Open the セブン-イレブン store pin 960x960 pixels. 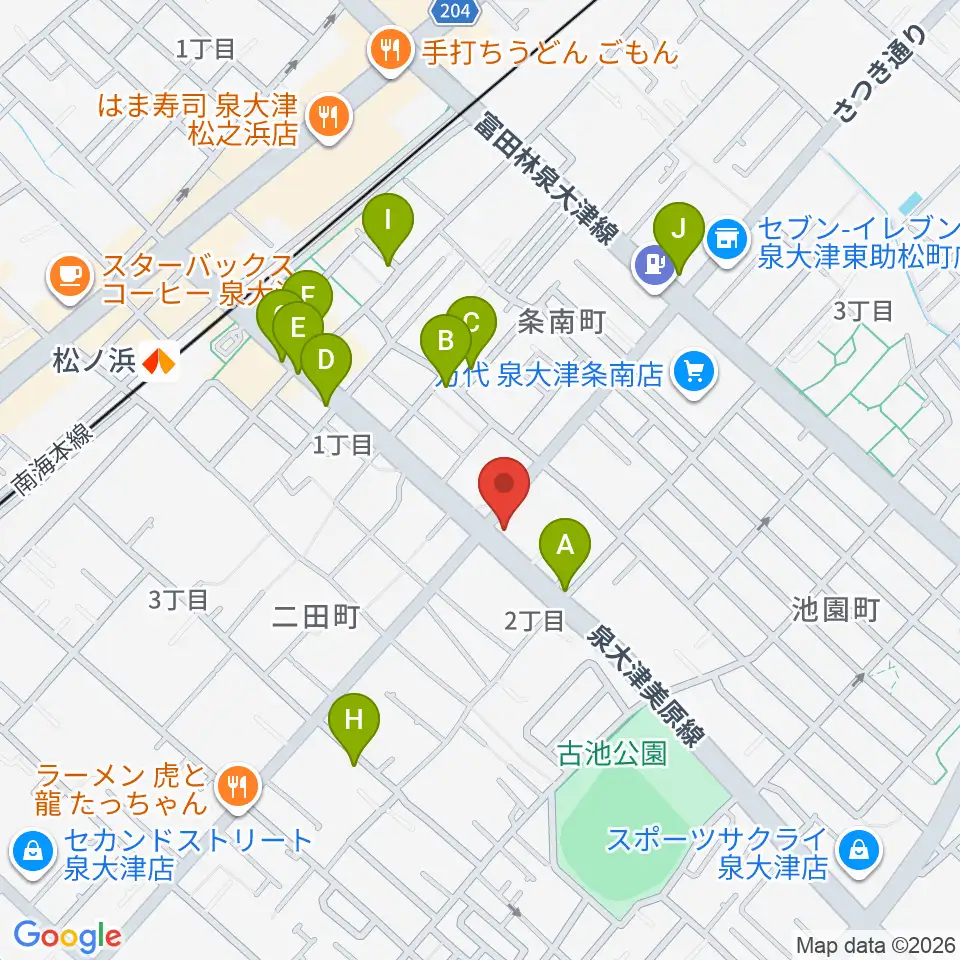tap(724, 239)
